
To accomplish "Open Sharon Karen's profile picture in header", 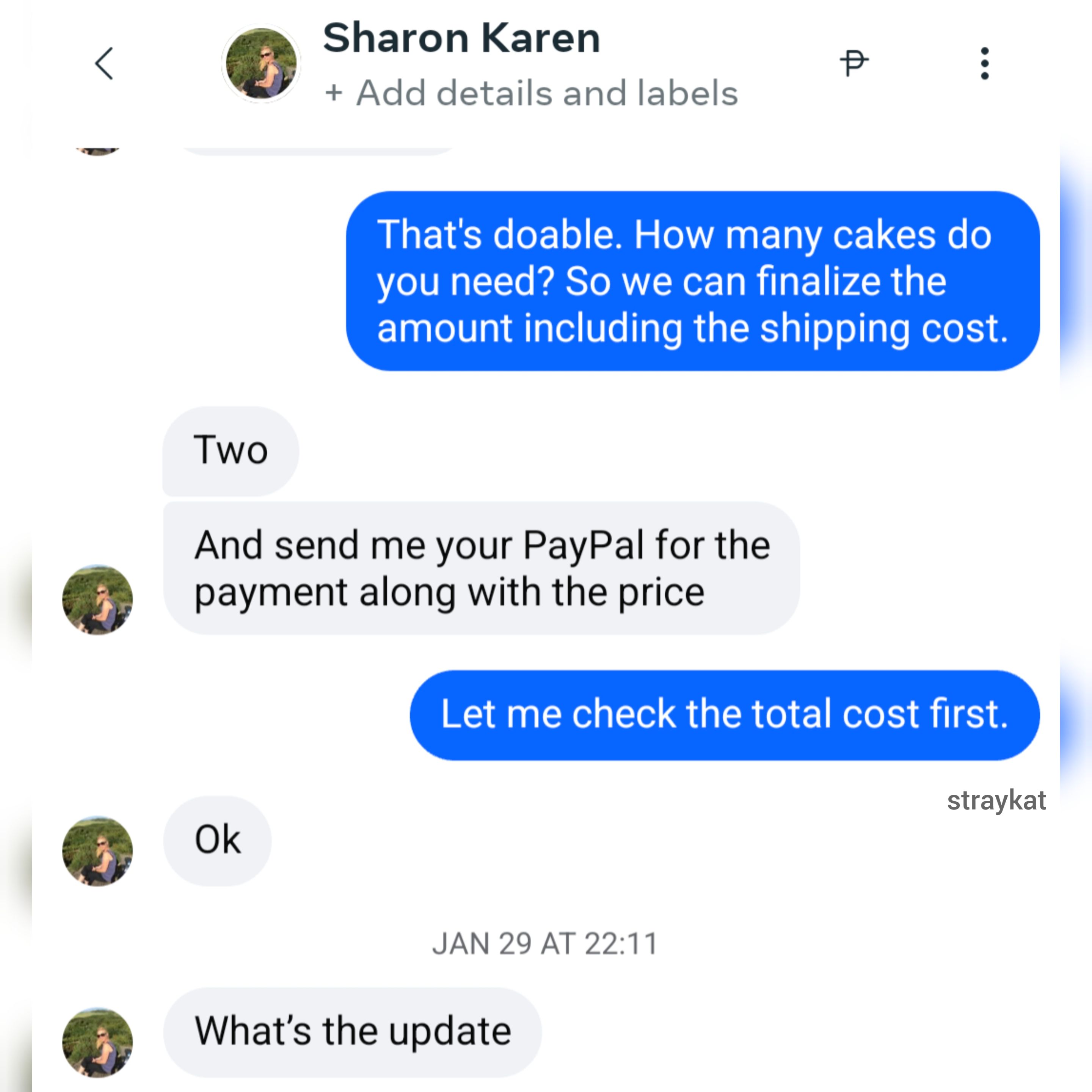I will (x=260, y=63).
